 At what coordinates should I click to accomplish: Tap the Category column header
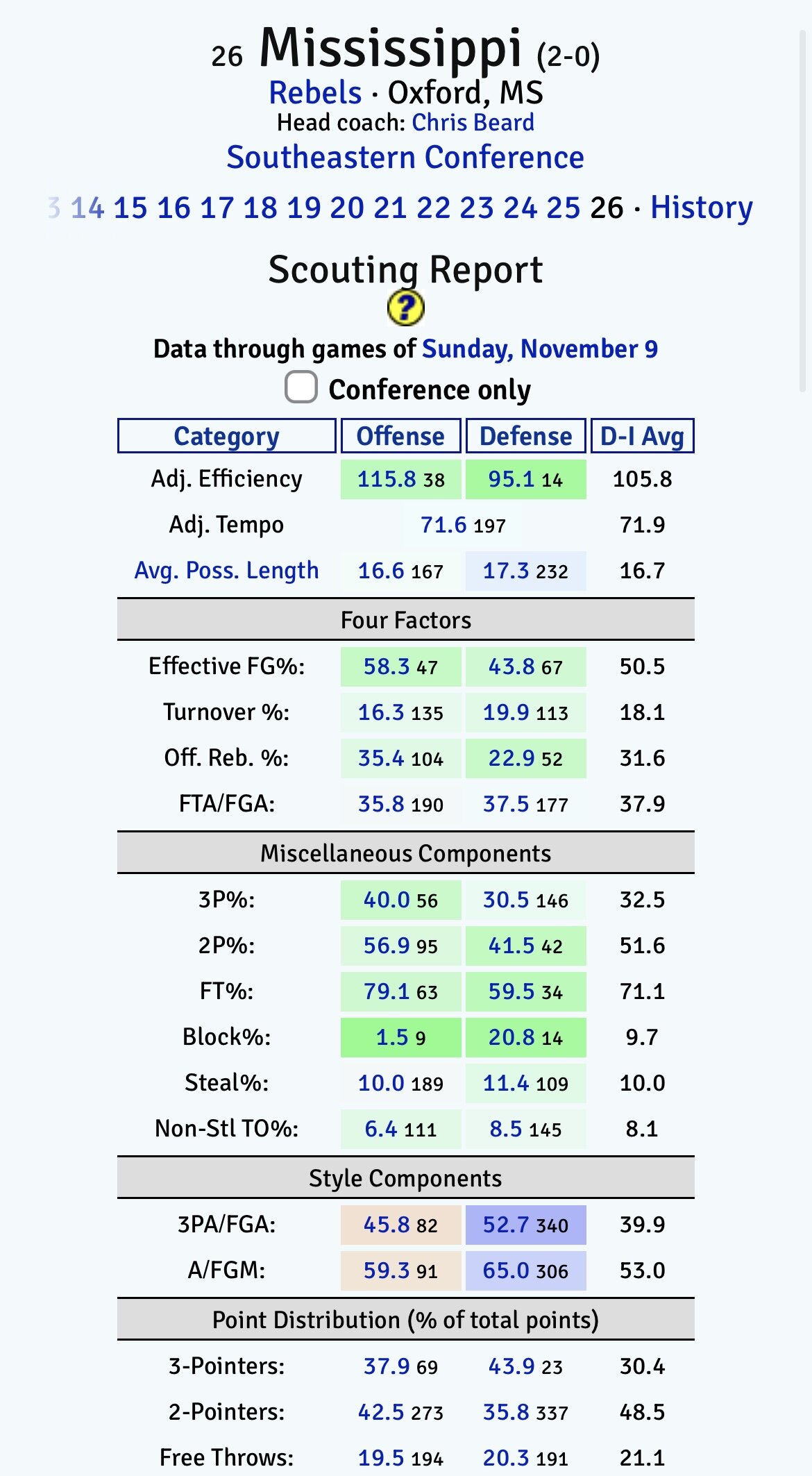coord(226,436)
